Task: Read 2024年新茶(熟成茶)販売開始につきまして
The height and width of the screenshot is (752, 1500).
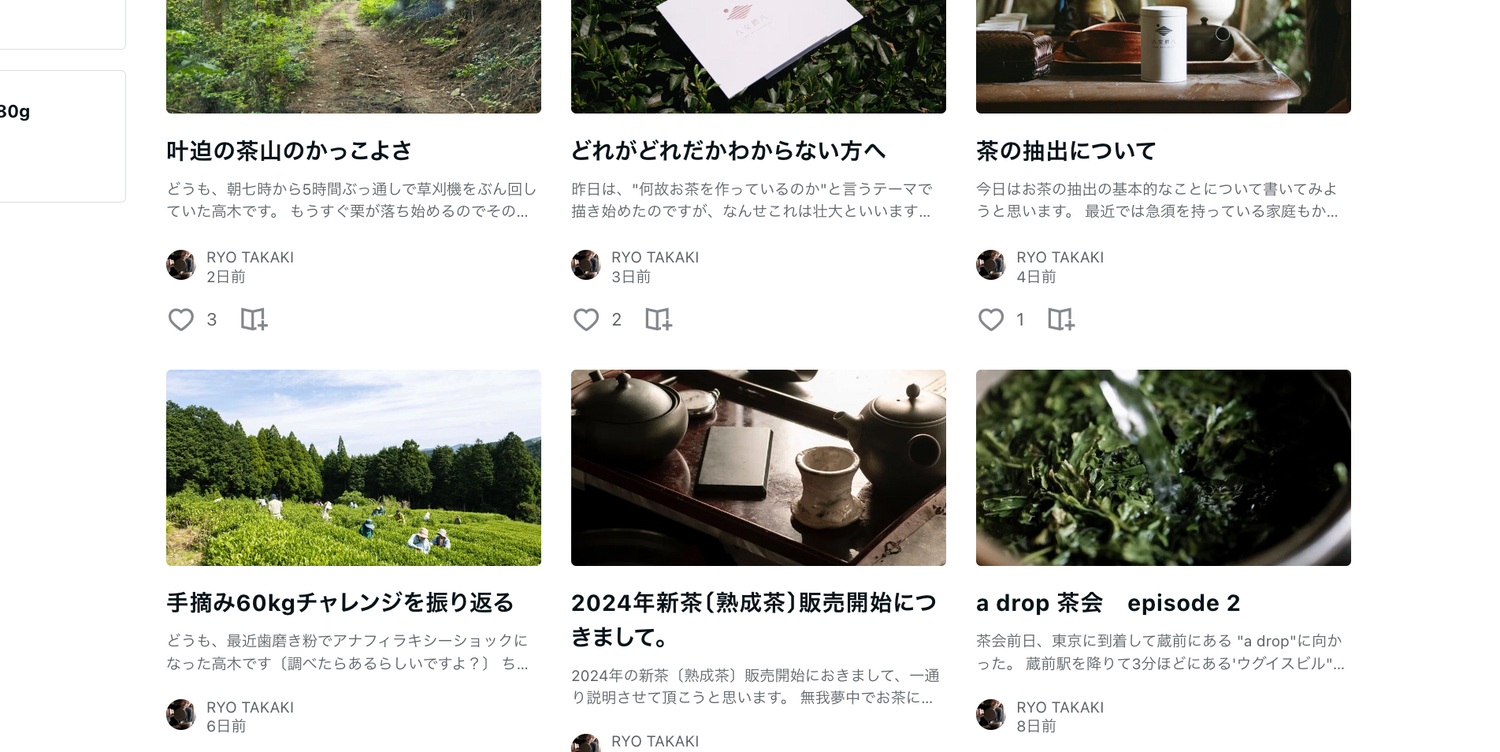Action: pos(753,619)
